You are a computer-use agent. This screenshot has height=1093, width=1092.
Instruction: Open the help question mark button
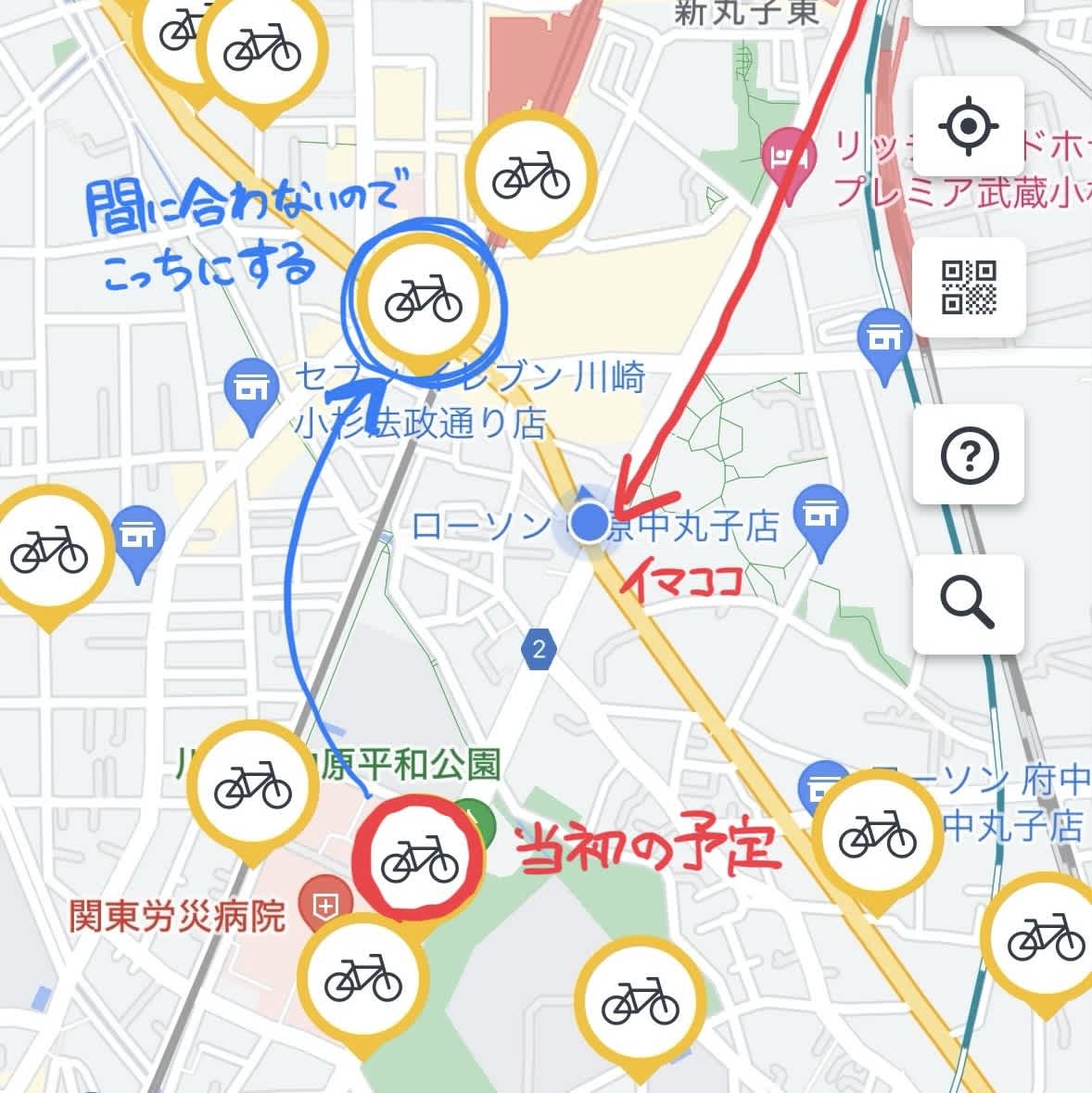969,454
